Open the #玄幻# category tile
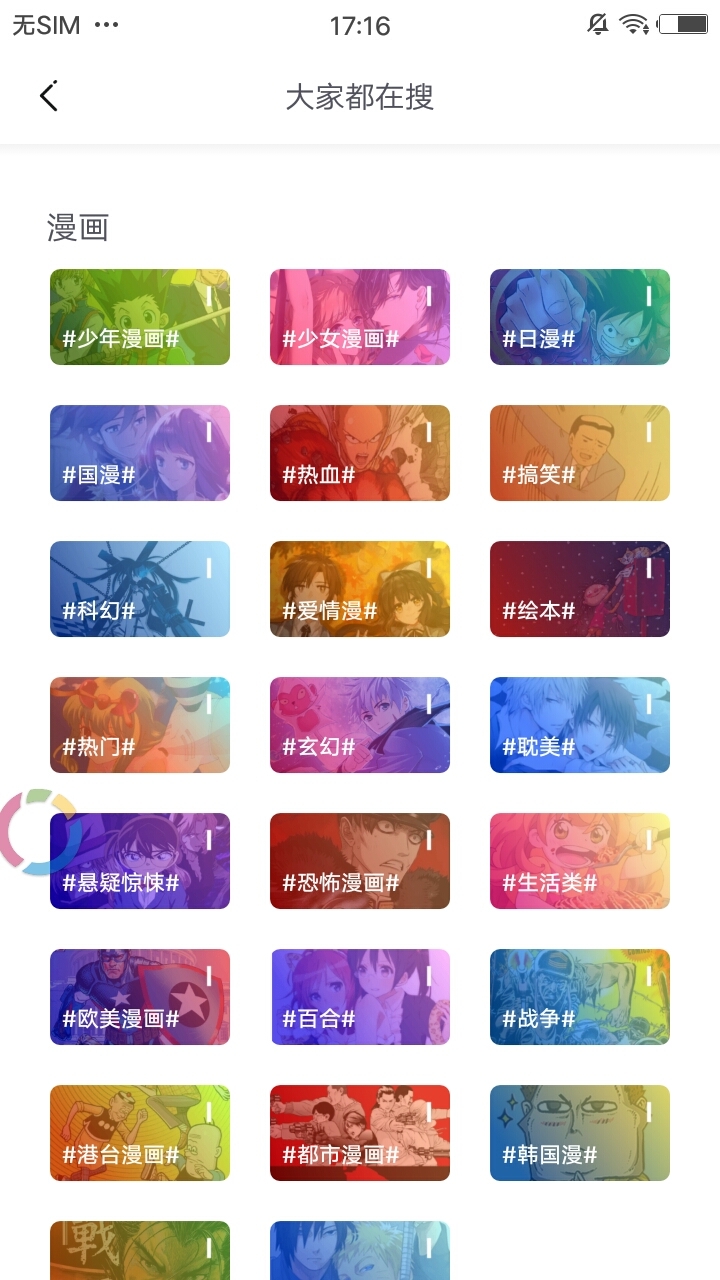The image size is (720, 1280). [359, 724]
